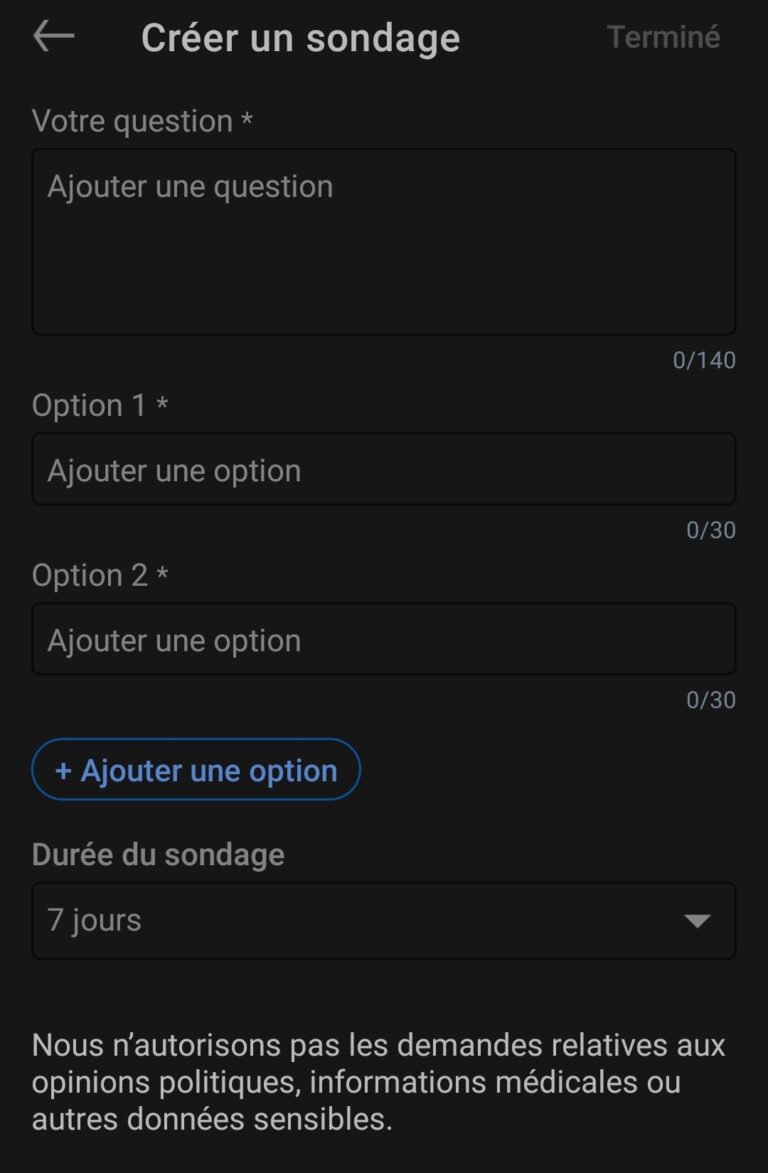Viewport: 768px width, 1173px height.
Task: Select the Option 2 input field
Action: click(x=384, y=639)
